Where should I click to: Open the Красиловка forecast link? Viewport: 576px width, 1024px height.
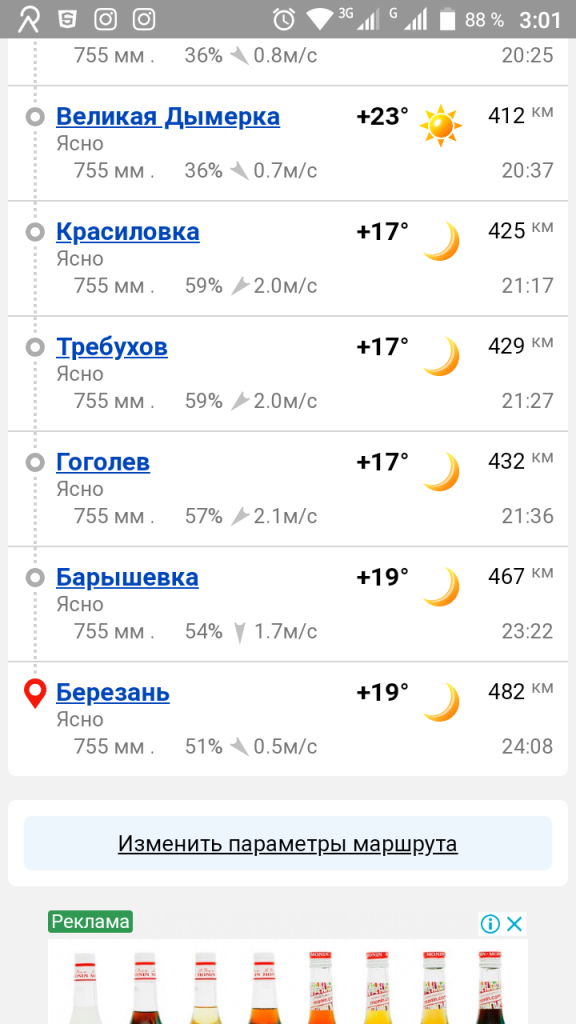tap(128, 232)
